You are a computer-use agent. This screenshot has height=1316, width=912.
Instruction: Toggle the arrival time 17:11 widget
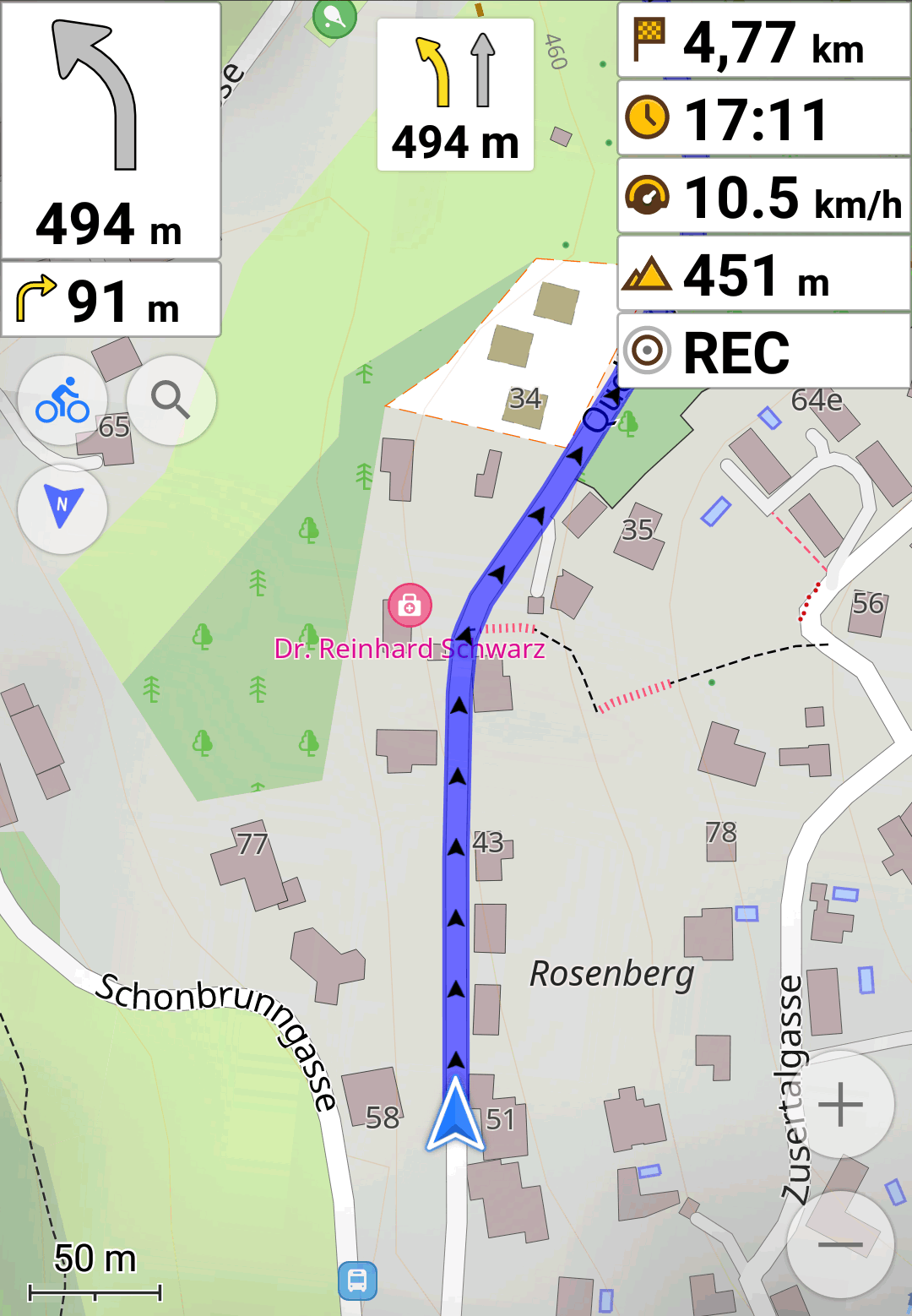click(x=764, y=118)
